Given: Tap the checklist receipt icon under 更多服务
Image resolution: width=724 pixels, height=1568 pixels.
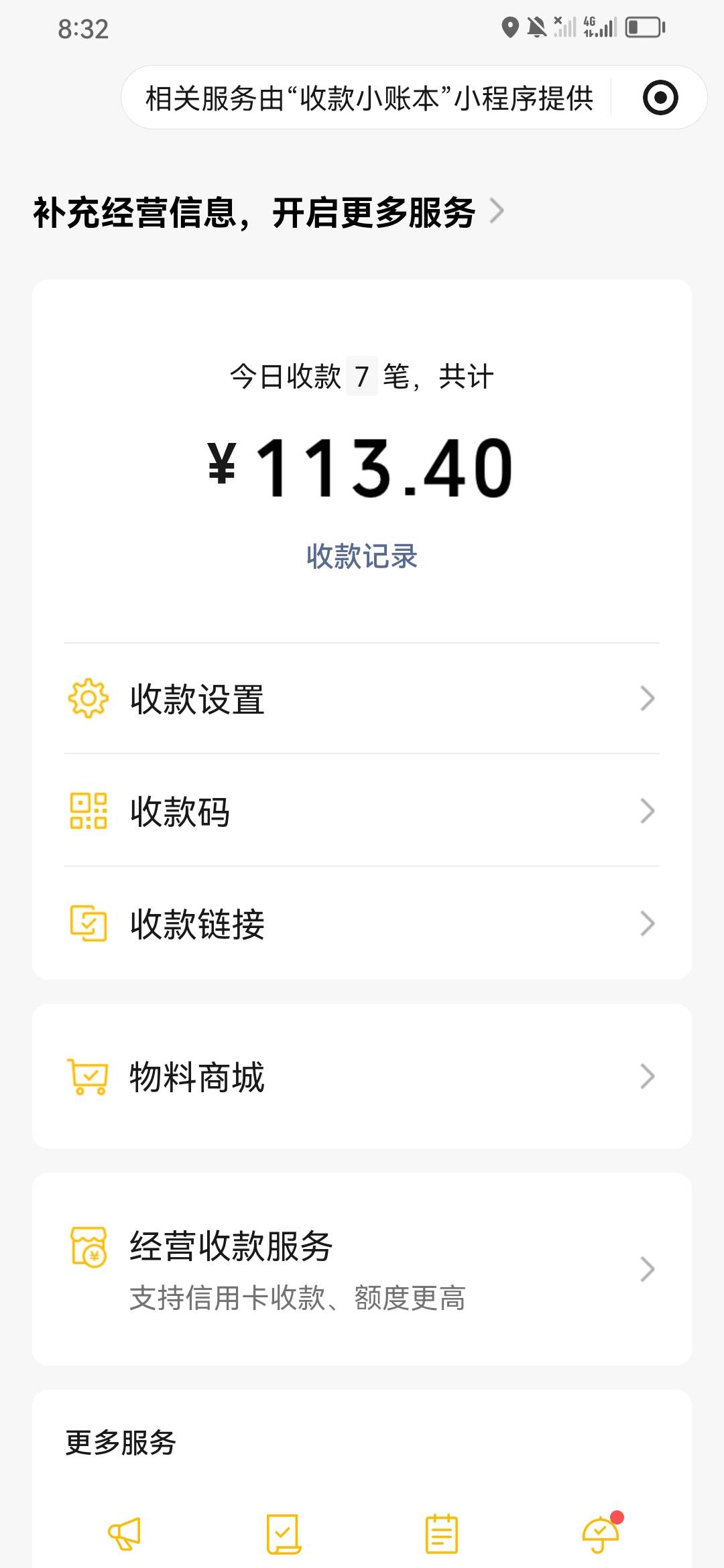Looking at the screenshot, I should coord(284,1534).
